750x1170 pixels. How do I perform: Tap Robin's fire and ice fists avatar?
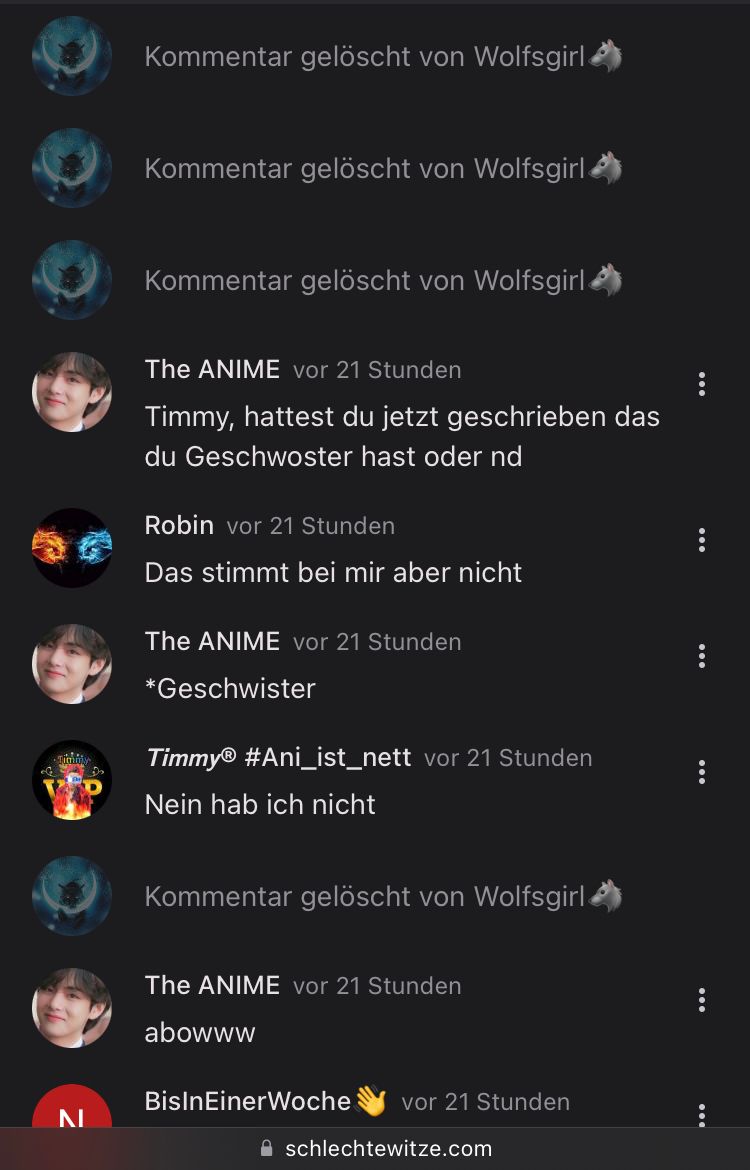tap(72, 548)
